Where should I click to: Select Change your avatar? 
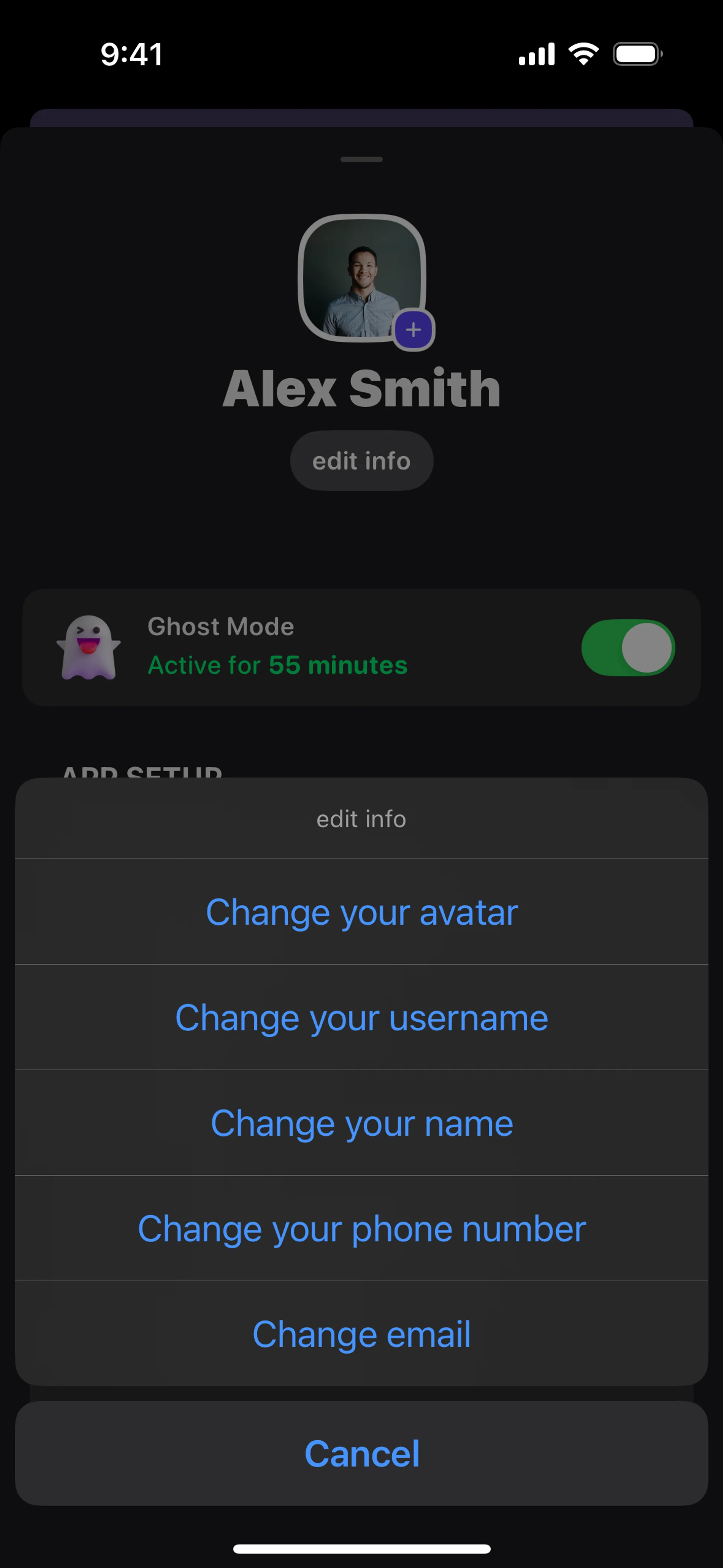click(361, 912)
